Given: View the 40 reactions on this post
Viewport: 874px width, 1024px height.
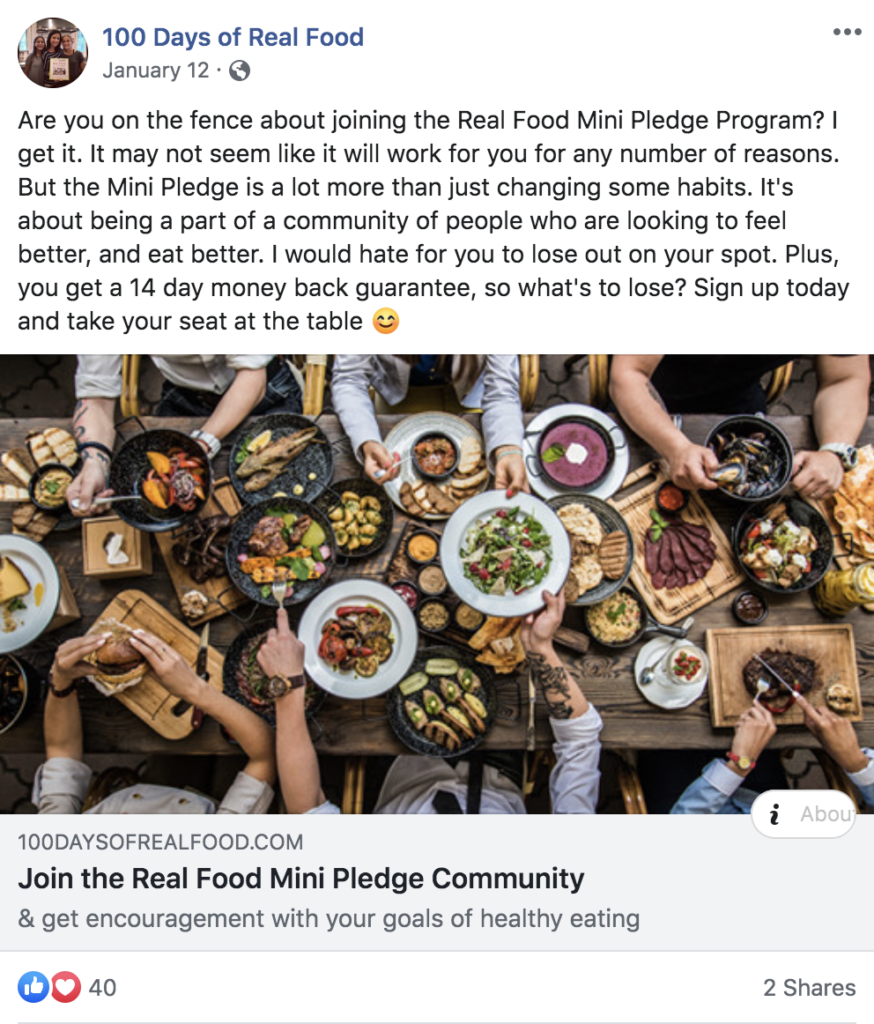Looking at the screenshot, I should 67,988.
